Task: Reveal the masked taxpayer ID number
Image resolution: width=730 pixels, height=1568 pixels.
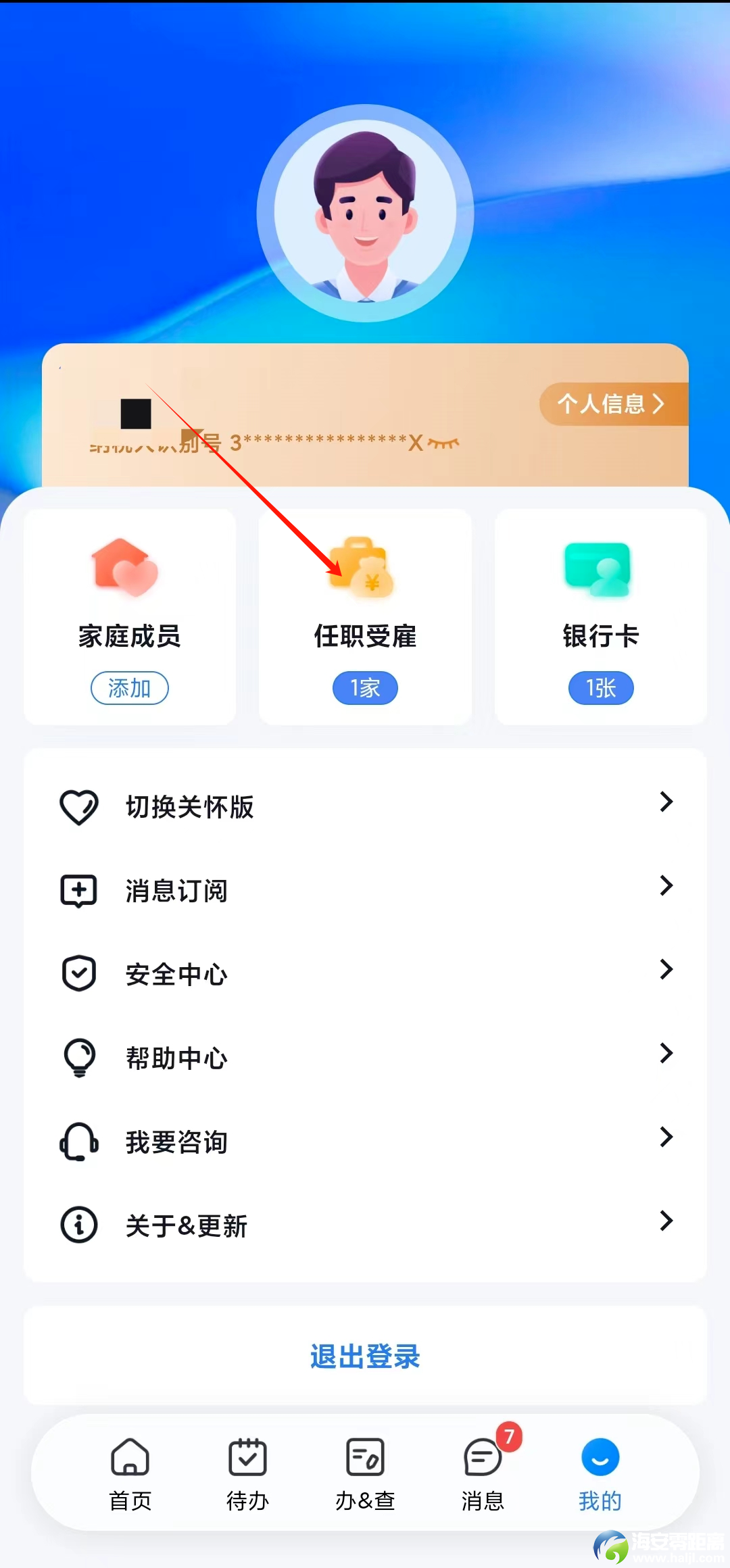Action: [x=443, y=443]
